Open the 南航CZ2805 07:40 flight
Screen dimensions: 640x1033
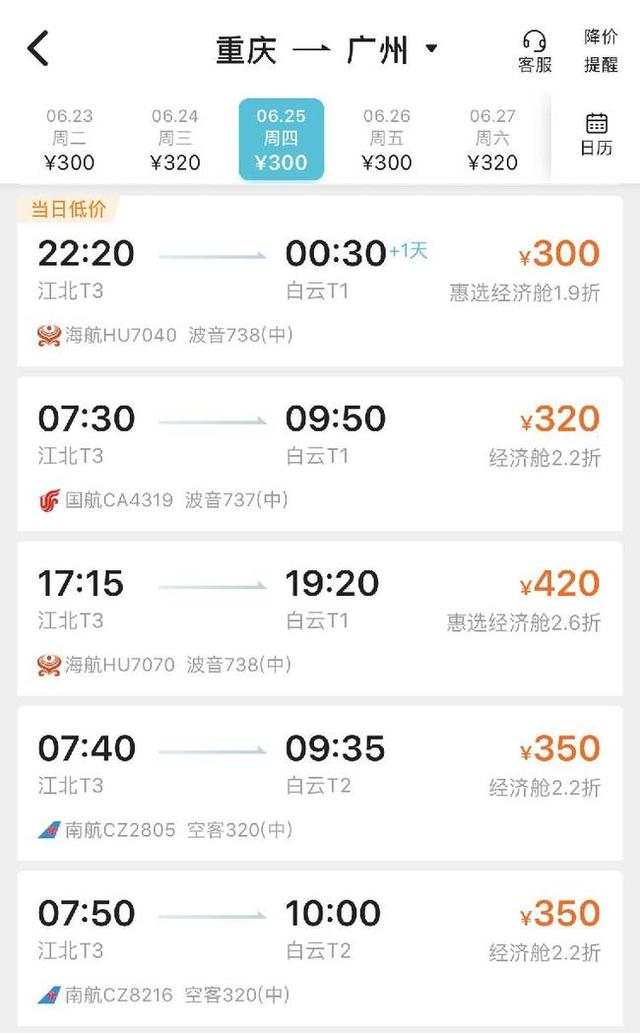320,783
